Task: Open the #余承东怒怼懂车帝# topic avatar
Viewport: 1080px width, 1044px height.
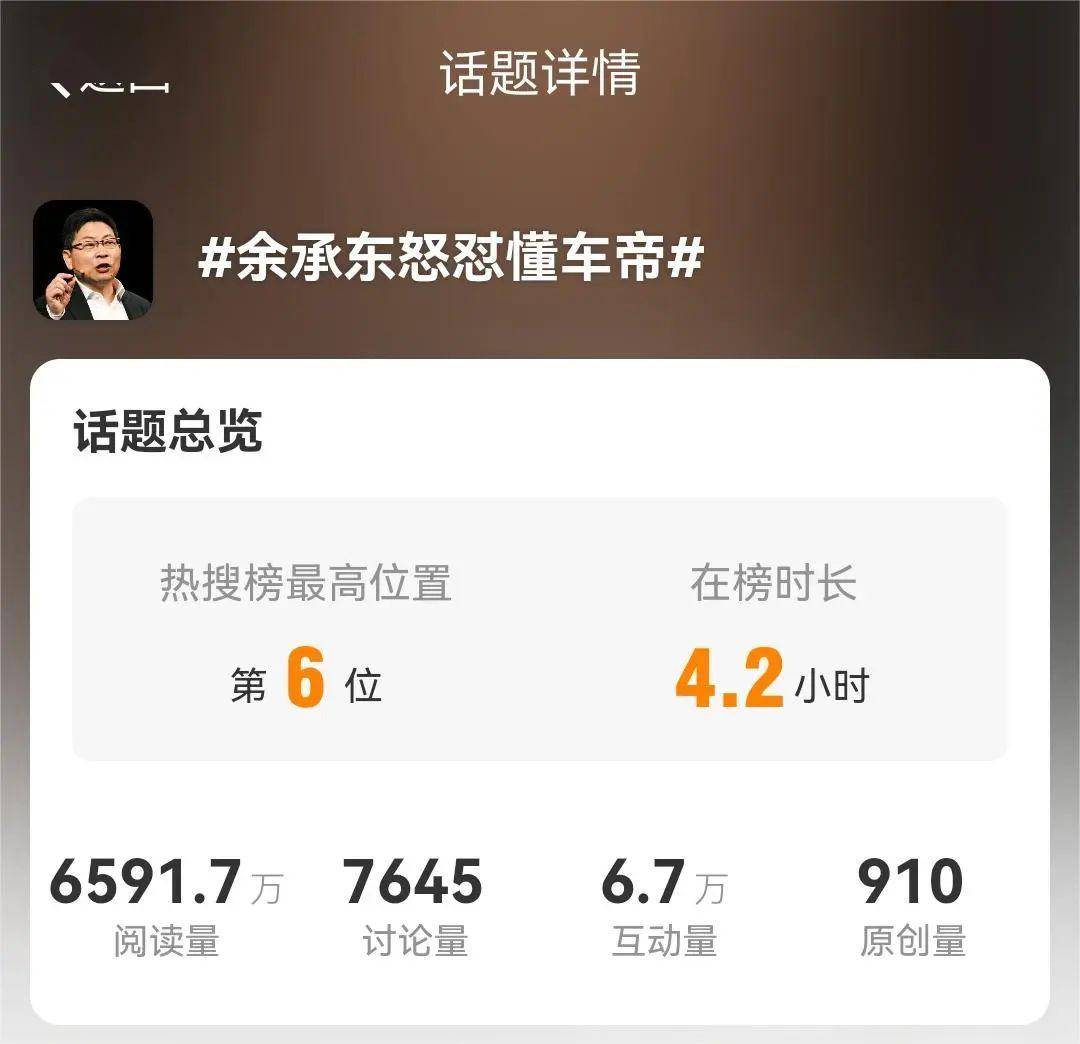Action: [93, 260]
